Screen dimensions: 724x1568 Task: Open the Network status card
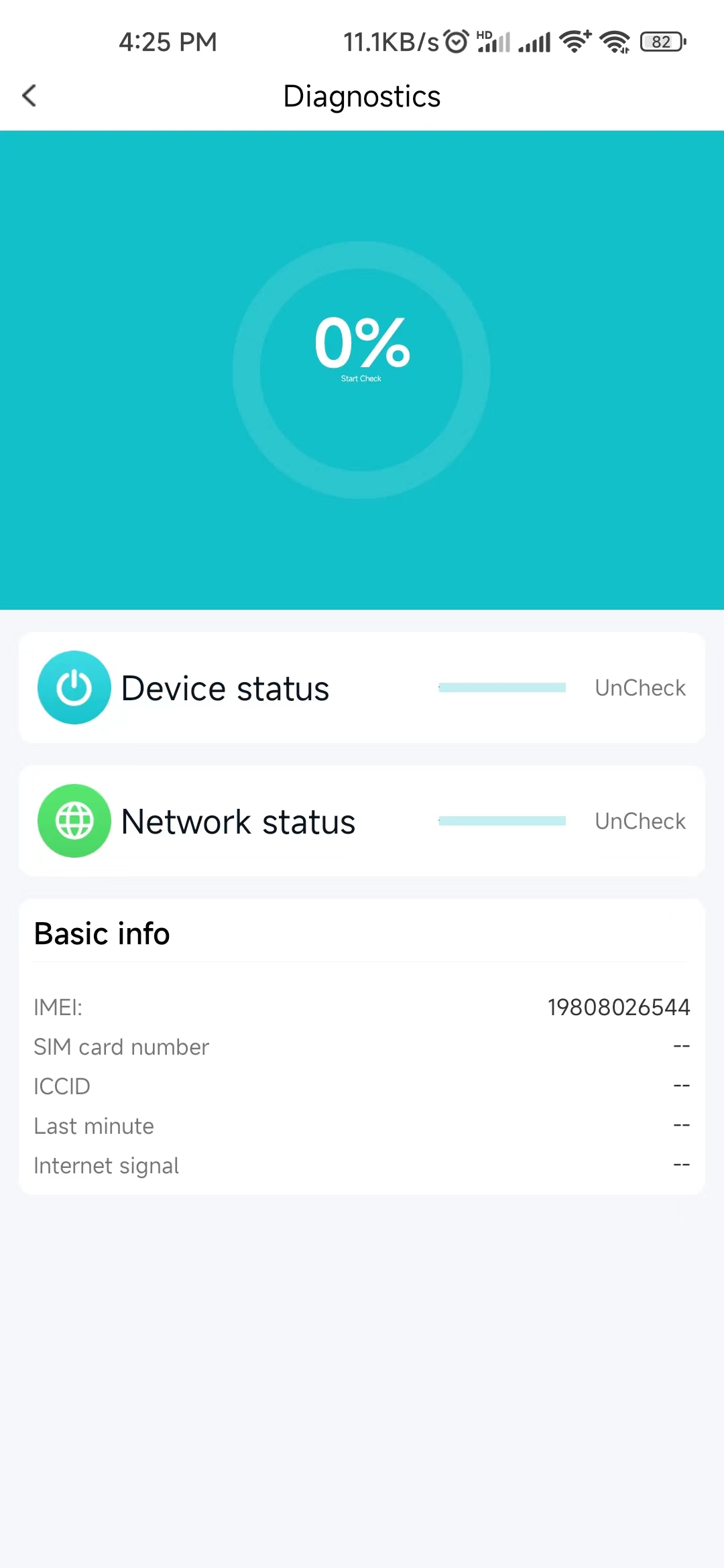pyautogui.click(x=361, y=821)
